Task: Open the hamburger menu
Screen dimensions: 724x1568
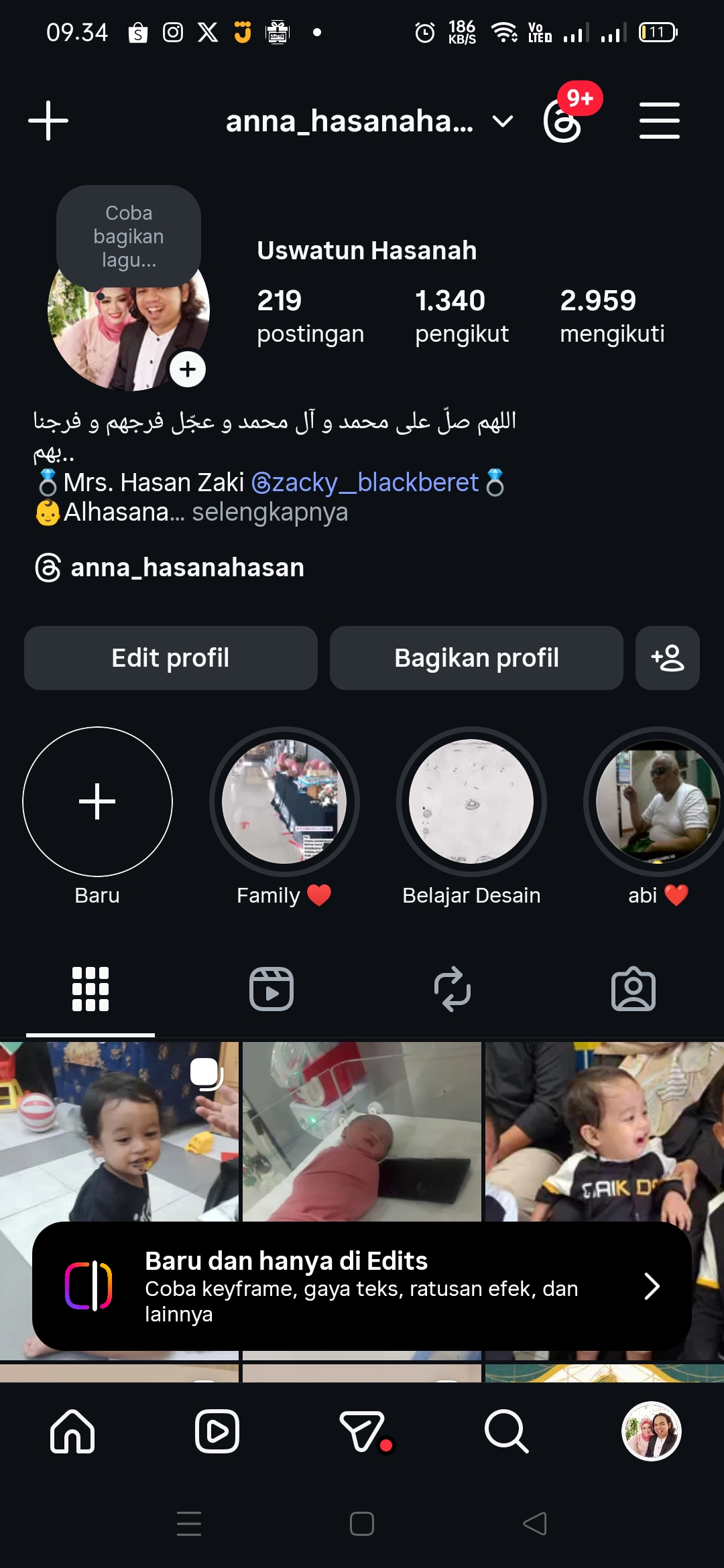Action: 659,121
